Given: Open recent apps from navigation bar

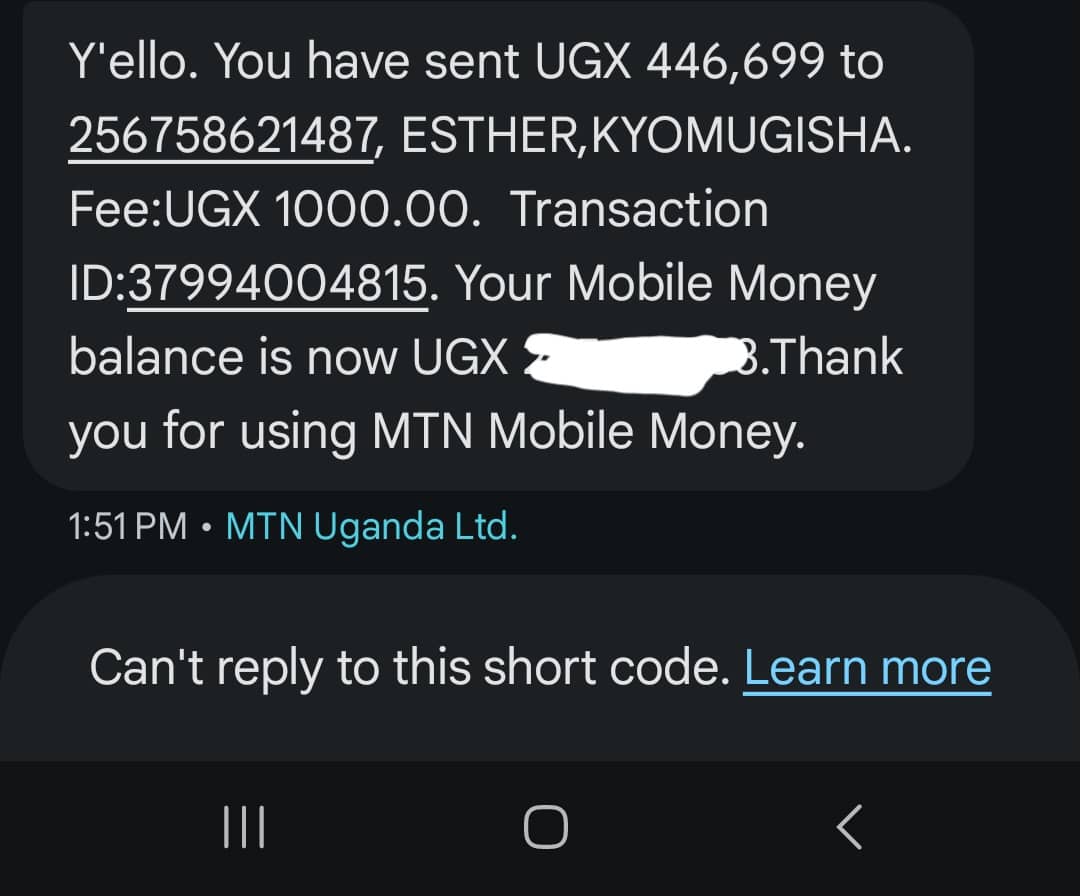Looking at the screenshot, I should (x=245, y=826).
